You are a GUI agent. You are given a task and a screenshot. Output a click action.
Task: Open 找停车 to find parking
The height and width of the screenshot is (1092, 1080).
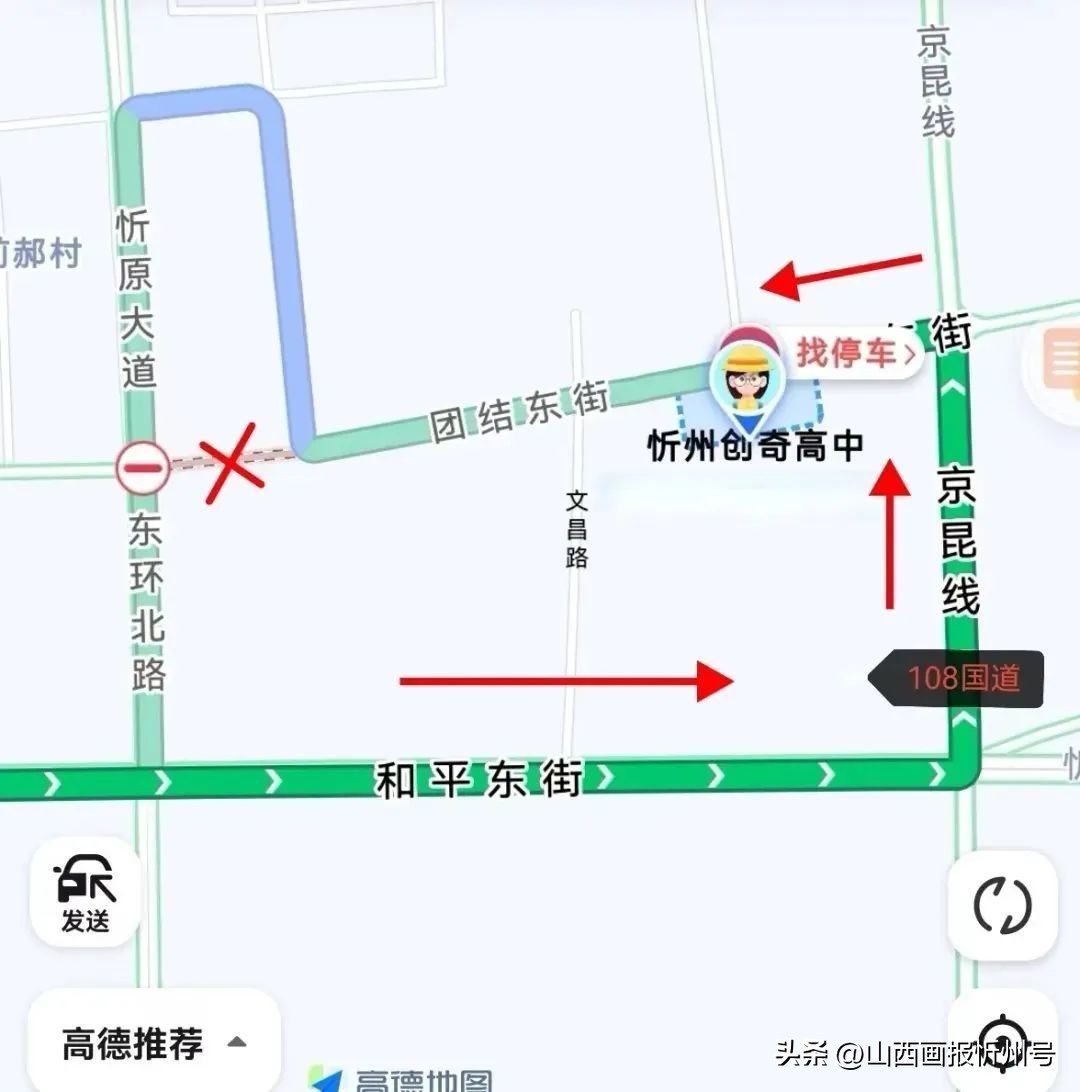855,352
